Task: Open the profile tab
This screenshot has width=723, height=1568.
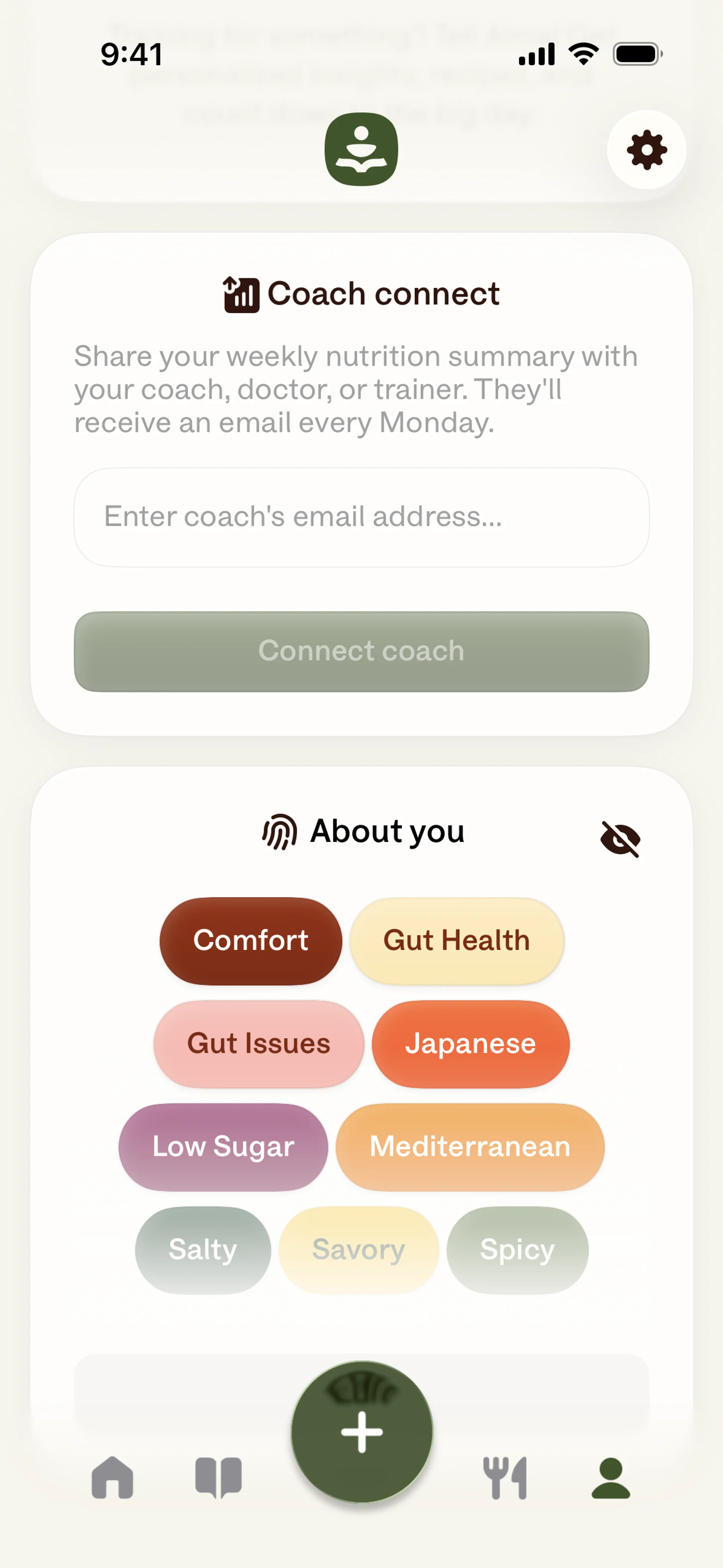Action: (610, 1477)
